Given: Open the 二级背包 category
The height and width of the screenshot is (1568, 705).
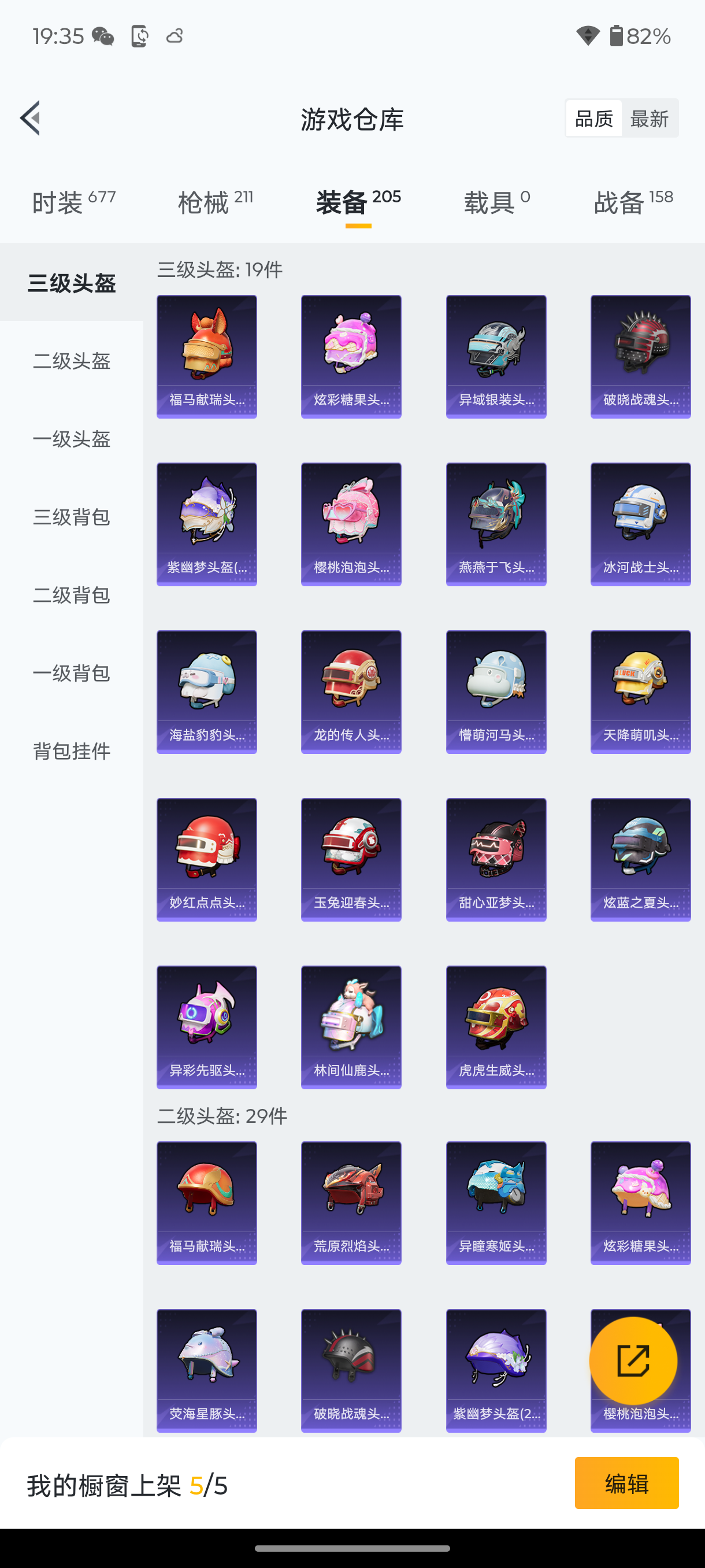Looking at the screenshot, I should click(71, 596).
